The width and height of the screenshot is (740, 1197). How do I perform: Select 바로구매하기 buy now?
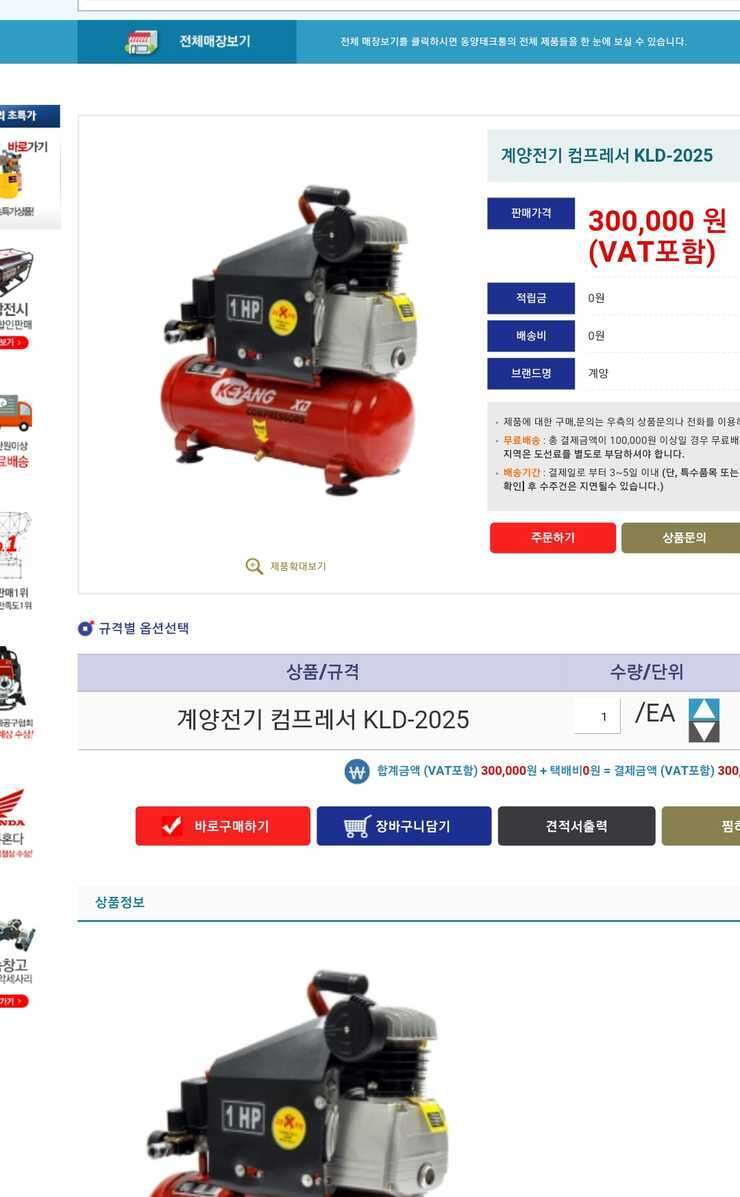click(x=223, y=826)
